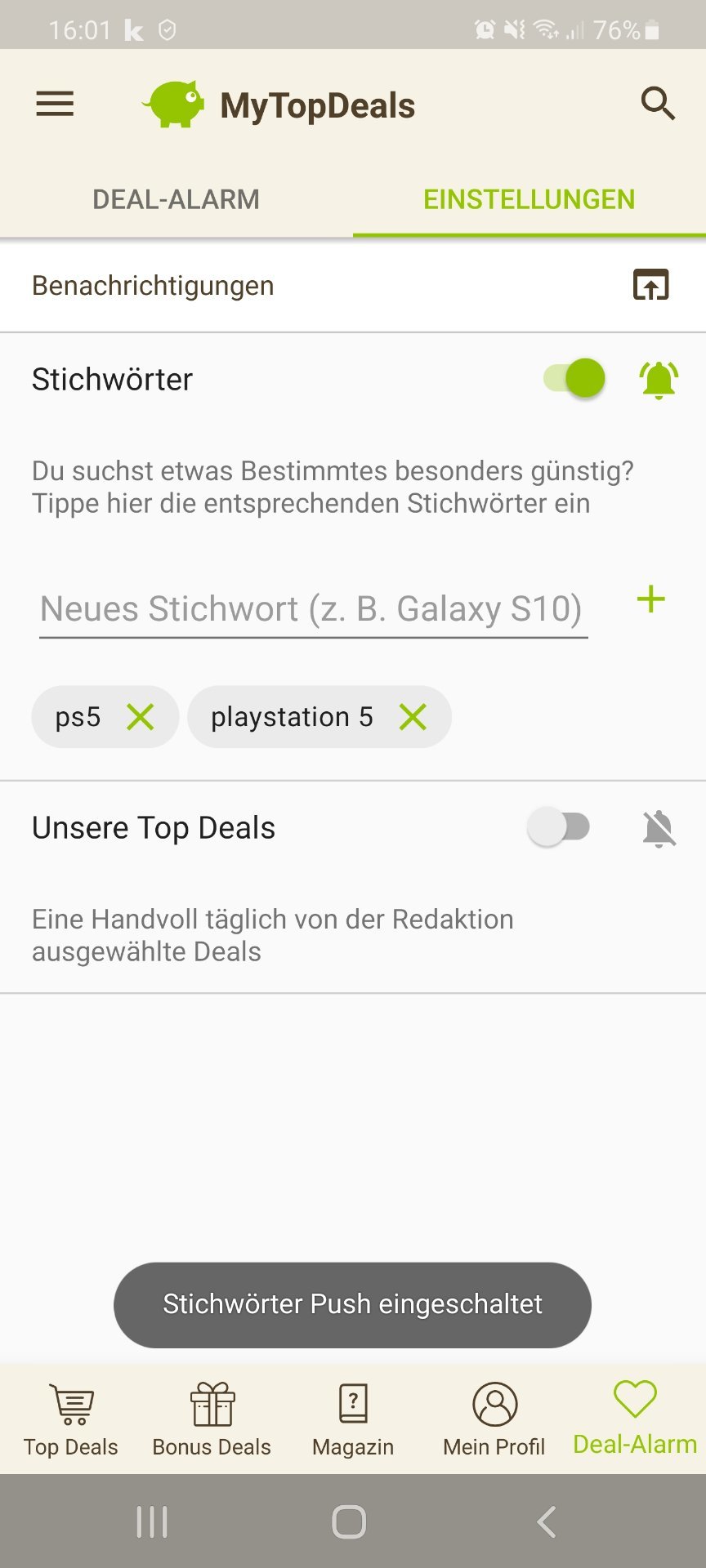Viewport: 706px width, 1568px height.
Task: Enable the Unsere Top Deals switch
Action: pos(559,827)
